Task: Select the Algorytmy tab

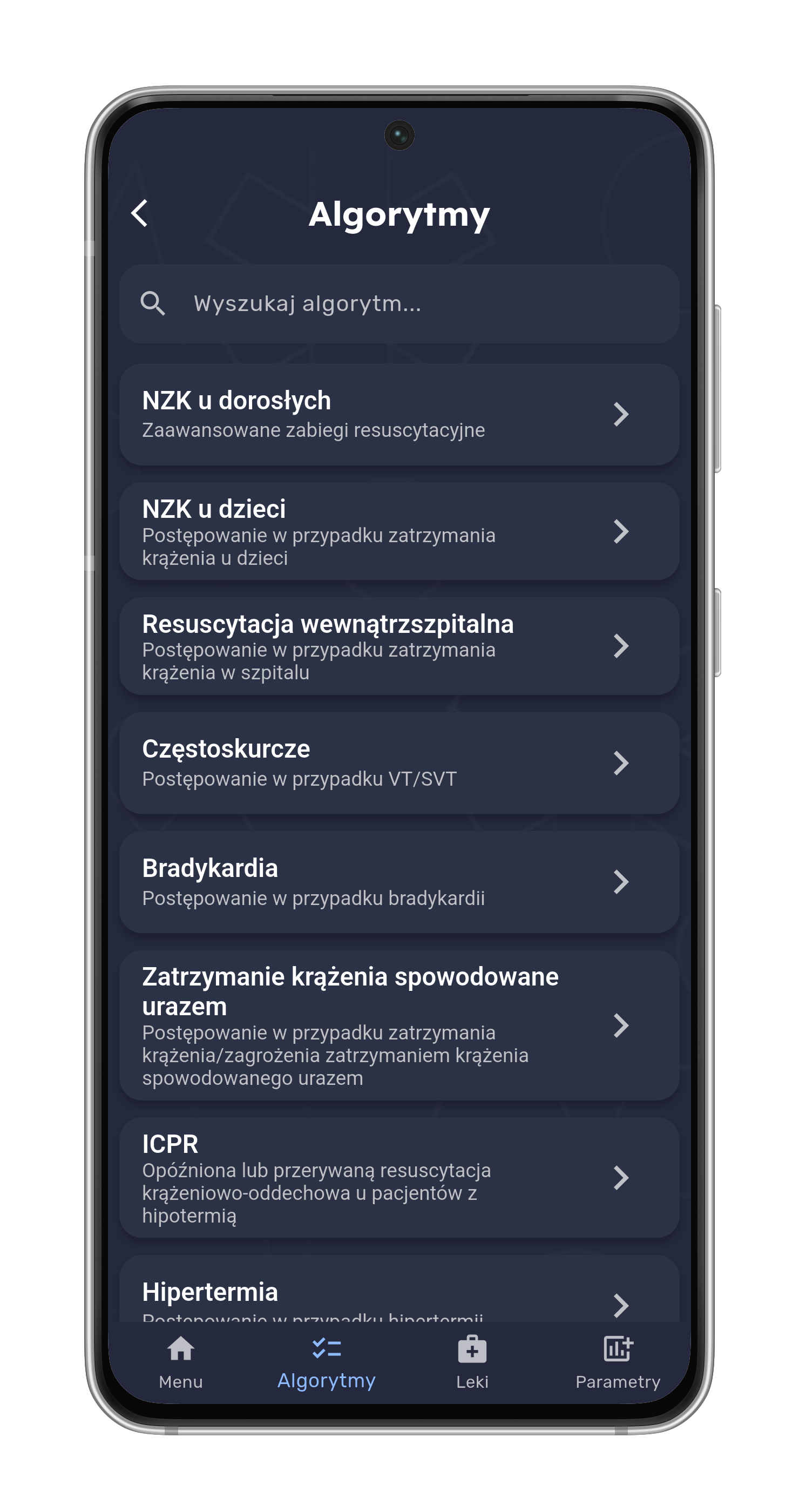Action: click(x=326, y=1363)
